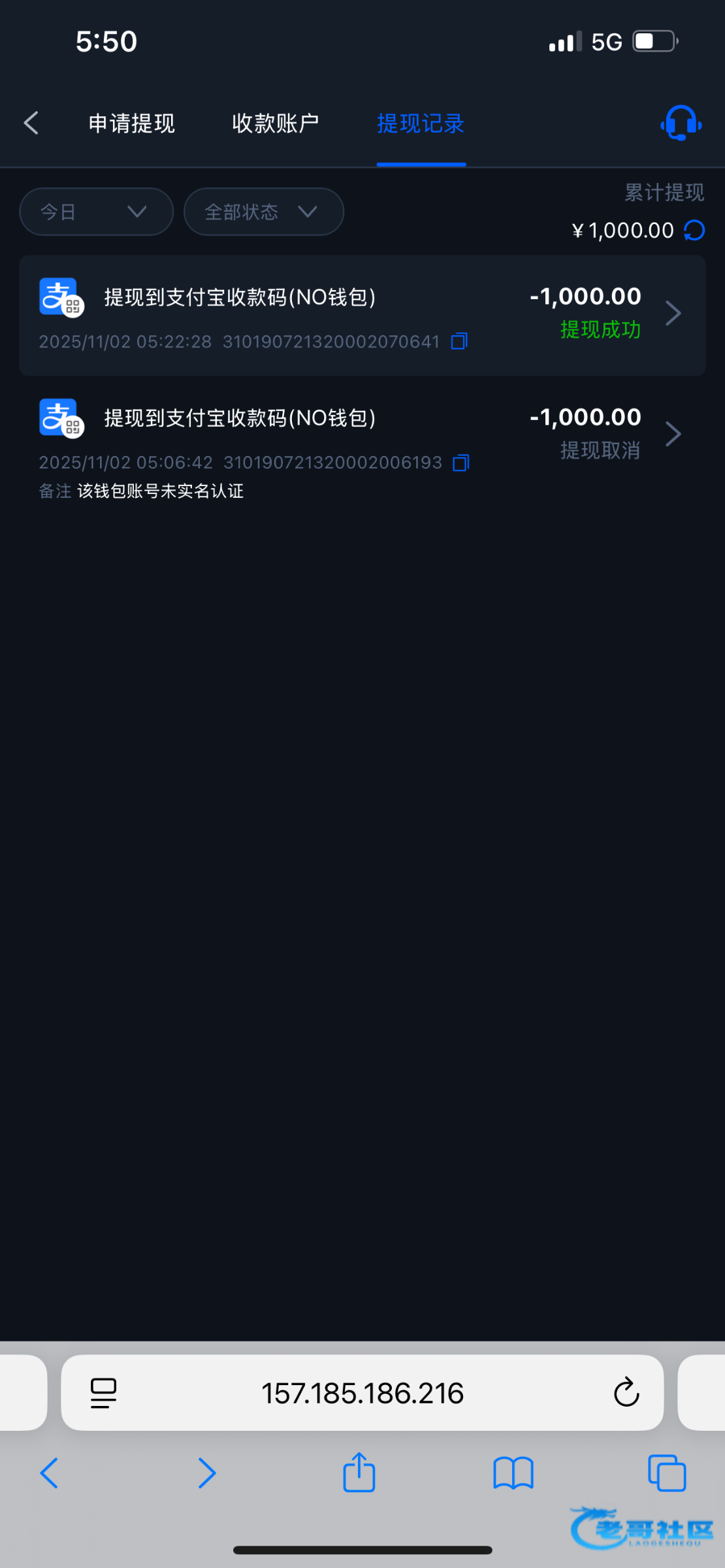Open browser bookmarks
The width and height of the screenshot is (725, 1568).
[513, 1473]
